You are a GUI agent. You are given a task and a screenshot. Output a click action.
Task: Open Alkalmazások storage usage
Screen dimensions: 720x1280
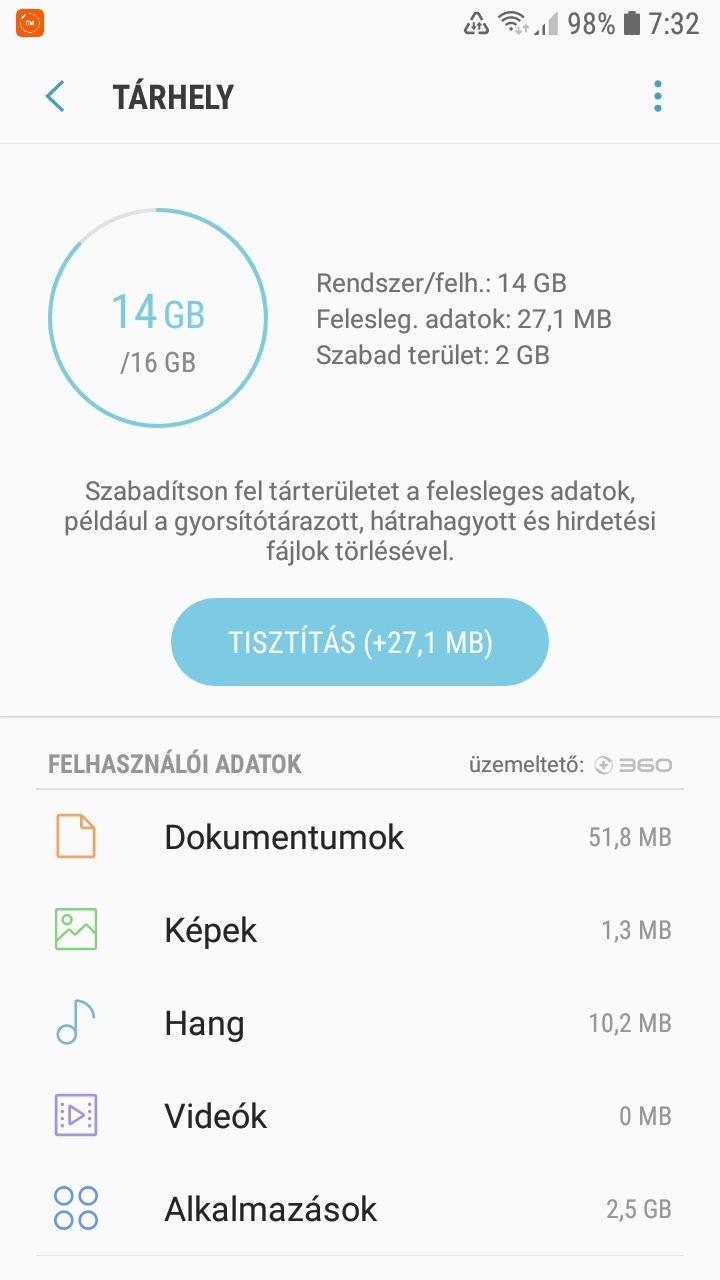click(360, 1209)
